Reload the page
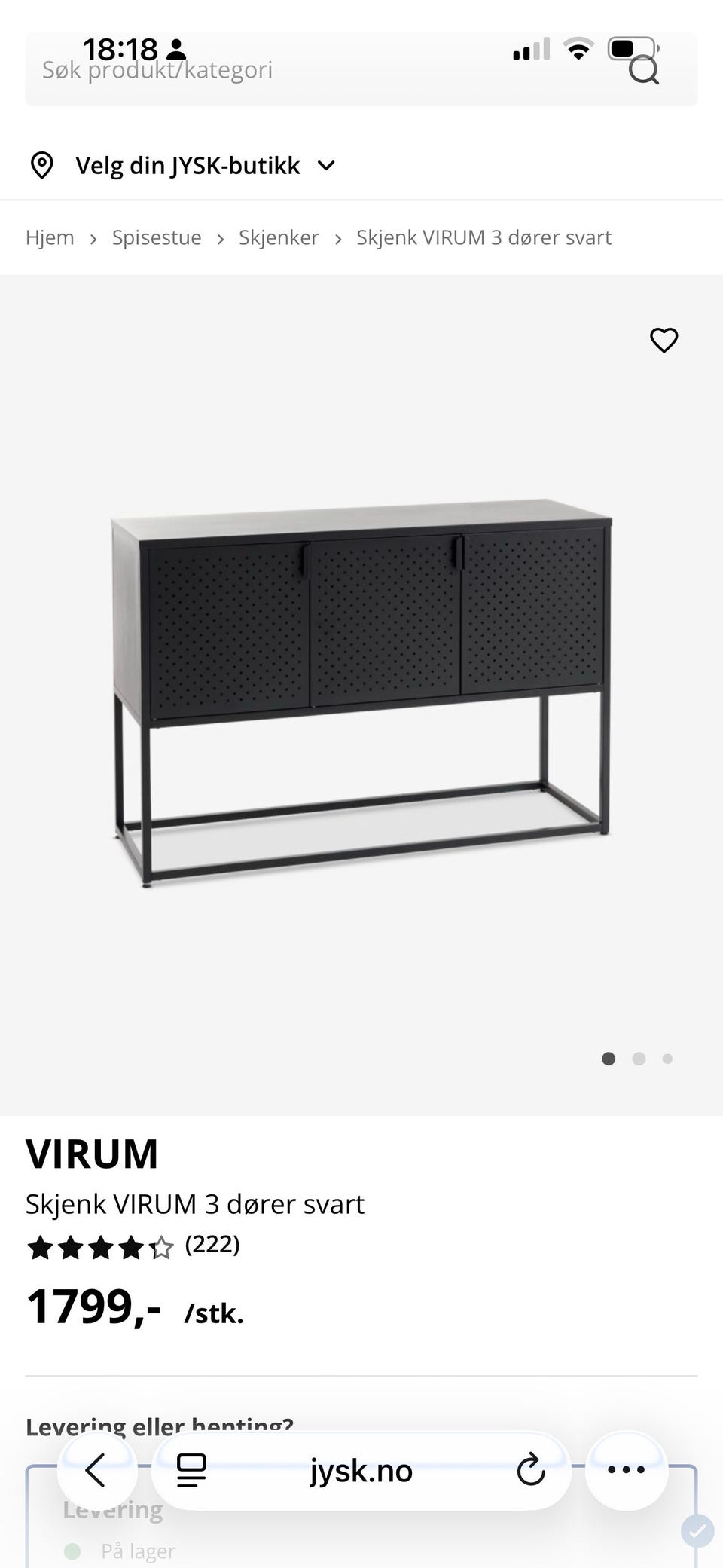 (531, 1470)
